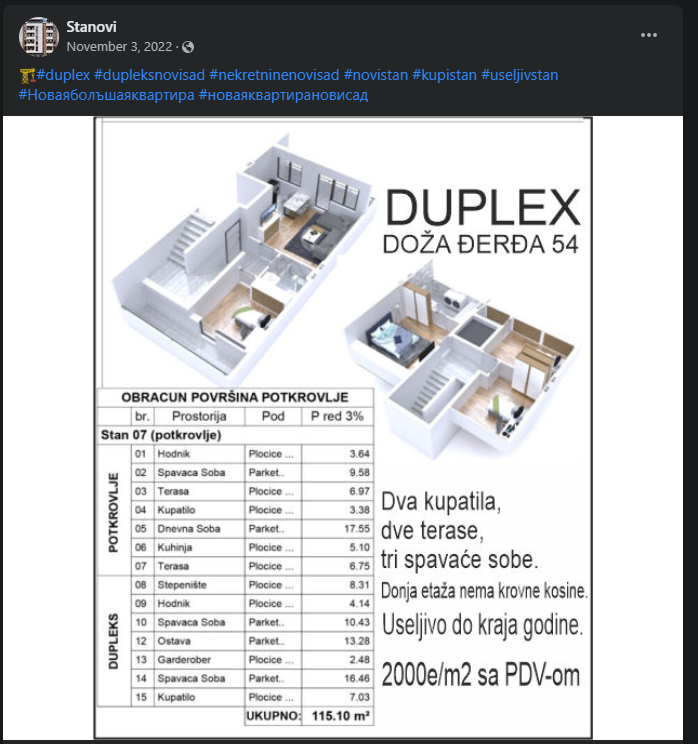The width and height of the screenshot is (698, 744).
Task: Open the #Новаябольшаяквартира hashtag
Action: pyautogui.click(x=106, y=95)
